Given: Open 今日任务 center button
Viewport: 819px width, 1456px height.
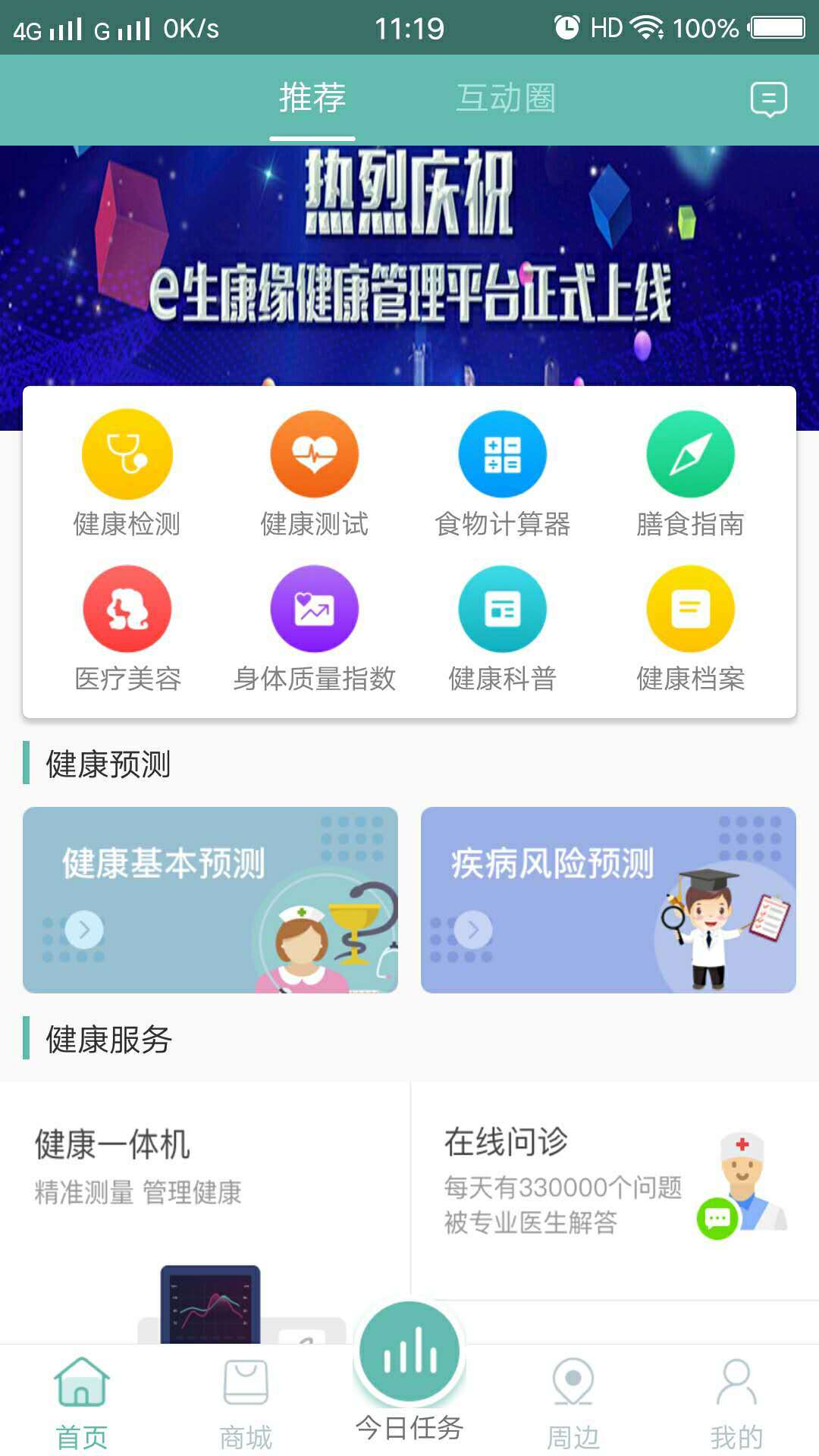Looking at the screenshot, I should [409, 1365].
